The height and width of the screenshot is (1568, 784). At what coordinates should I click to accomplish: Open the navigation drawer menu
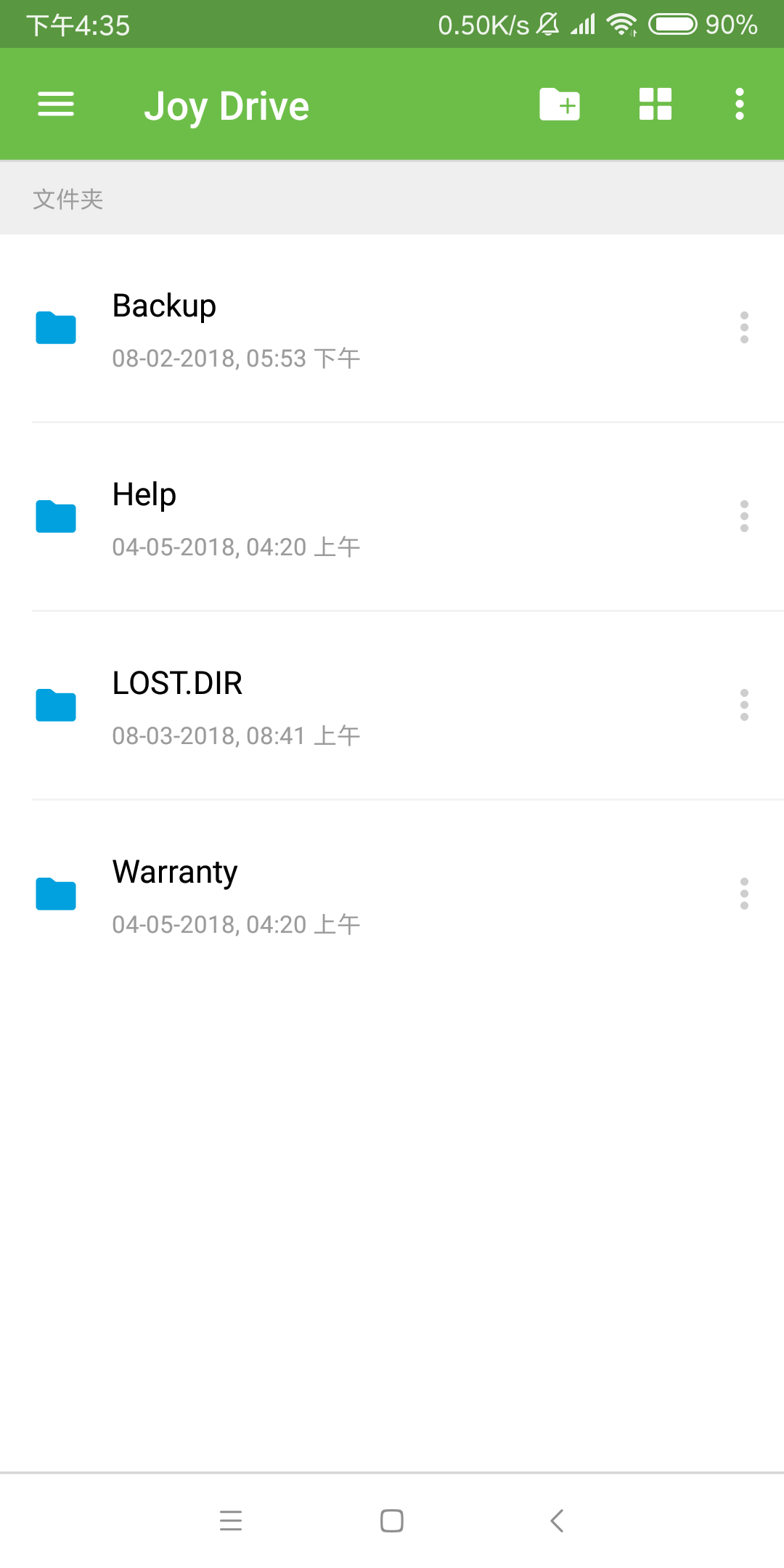[56, 105]
